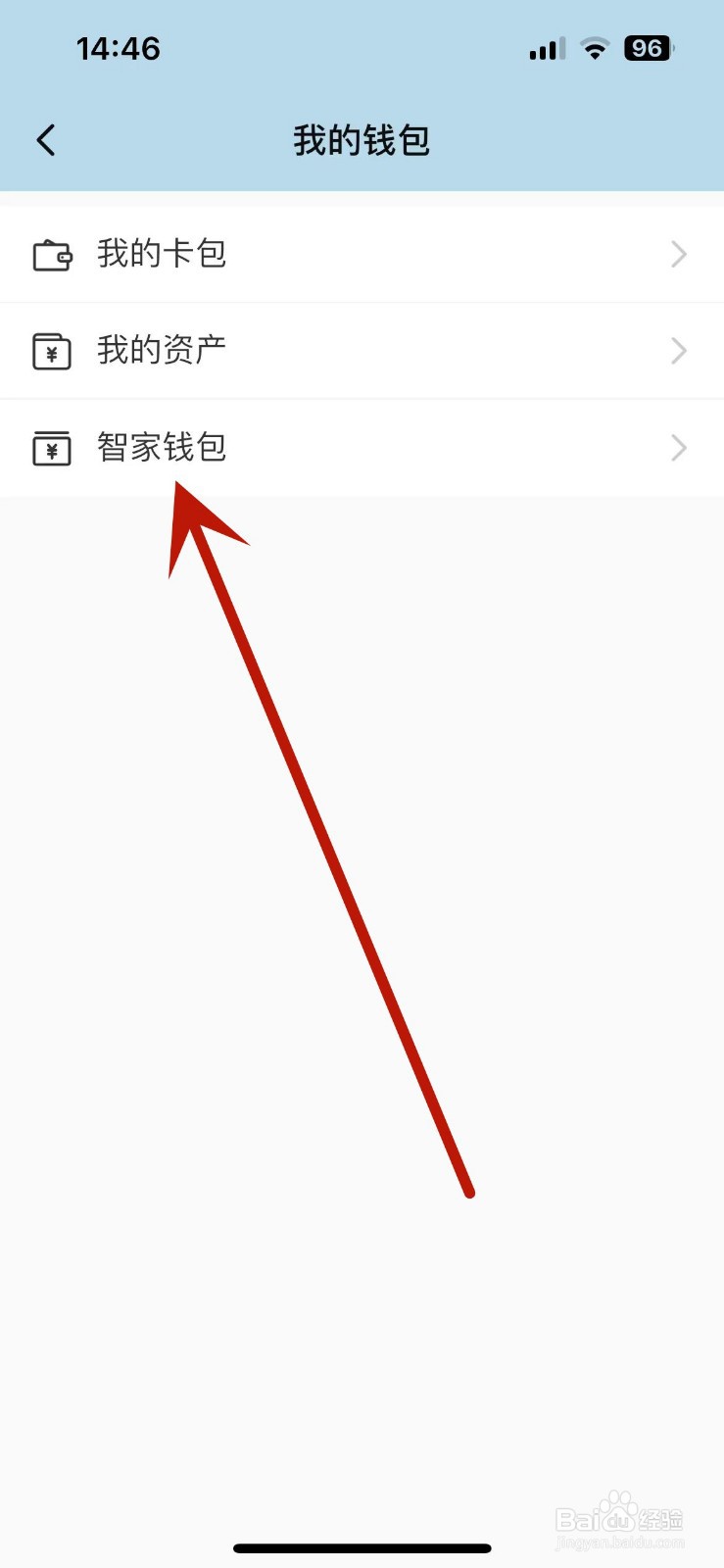This screenshot has height=1568, width=724.
Task: Tap the jingyan.baidu.com text
Action: 621,1542
